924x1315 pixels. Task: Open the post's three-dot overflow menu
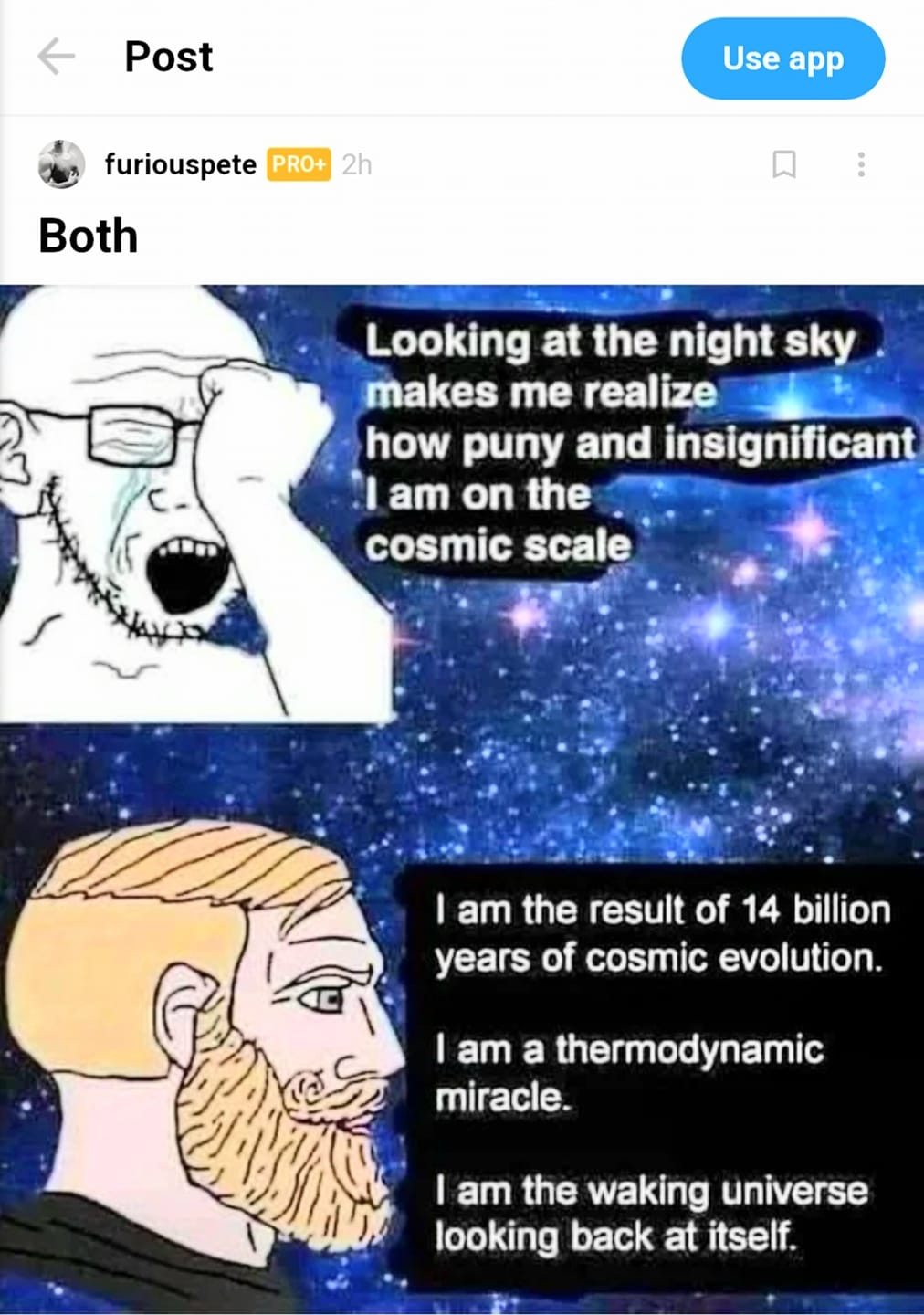pyautogui.click(x=860, y=164)
